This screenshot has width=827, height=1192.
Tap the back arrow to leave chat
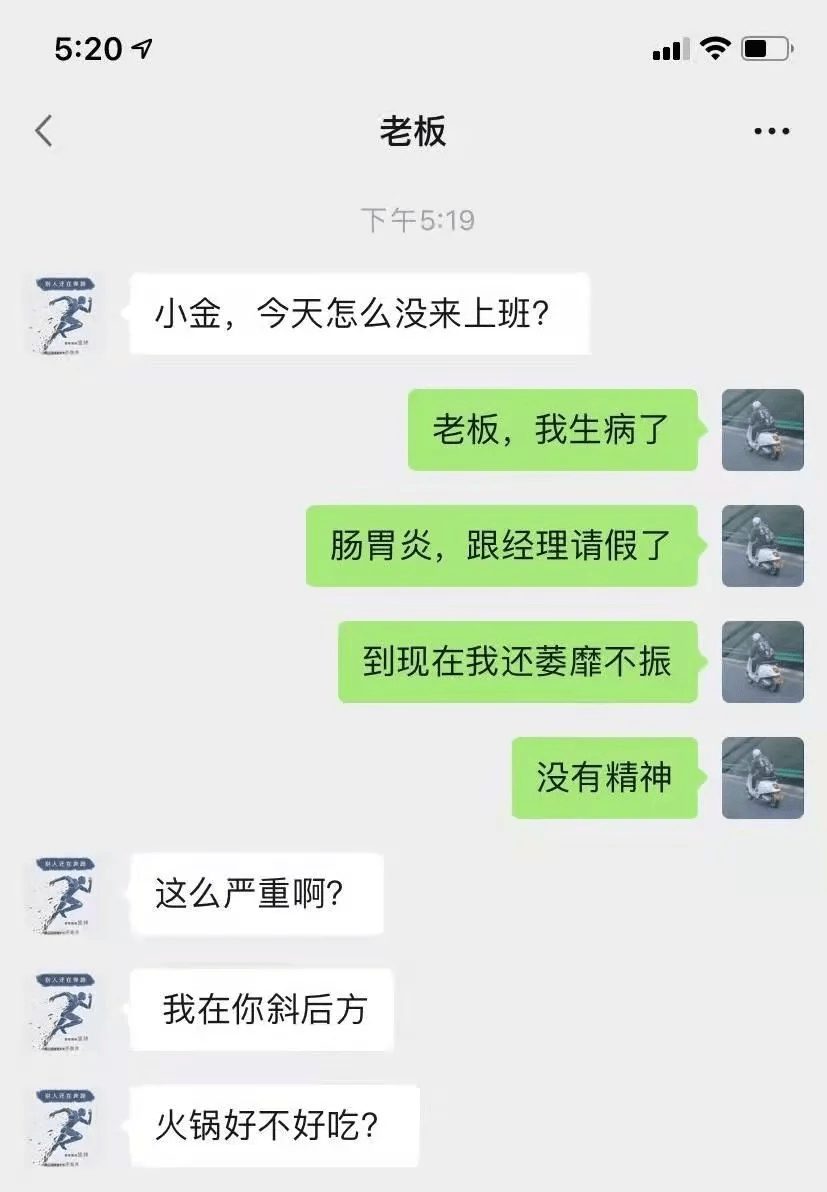pyautogui.click(x=42, y=130)
